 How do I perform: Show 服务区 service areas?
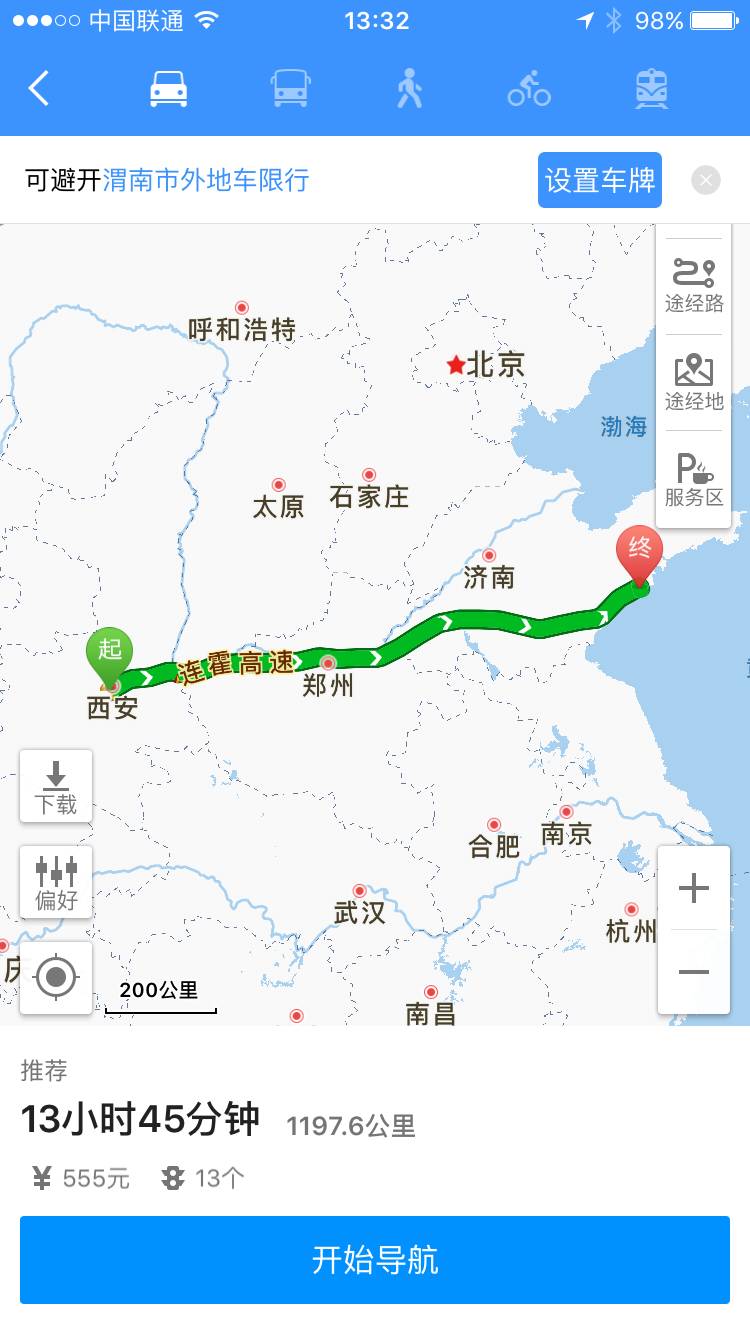point(693,480)
